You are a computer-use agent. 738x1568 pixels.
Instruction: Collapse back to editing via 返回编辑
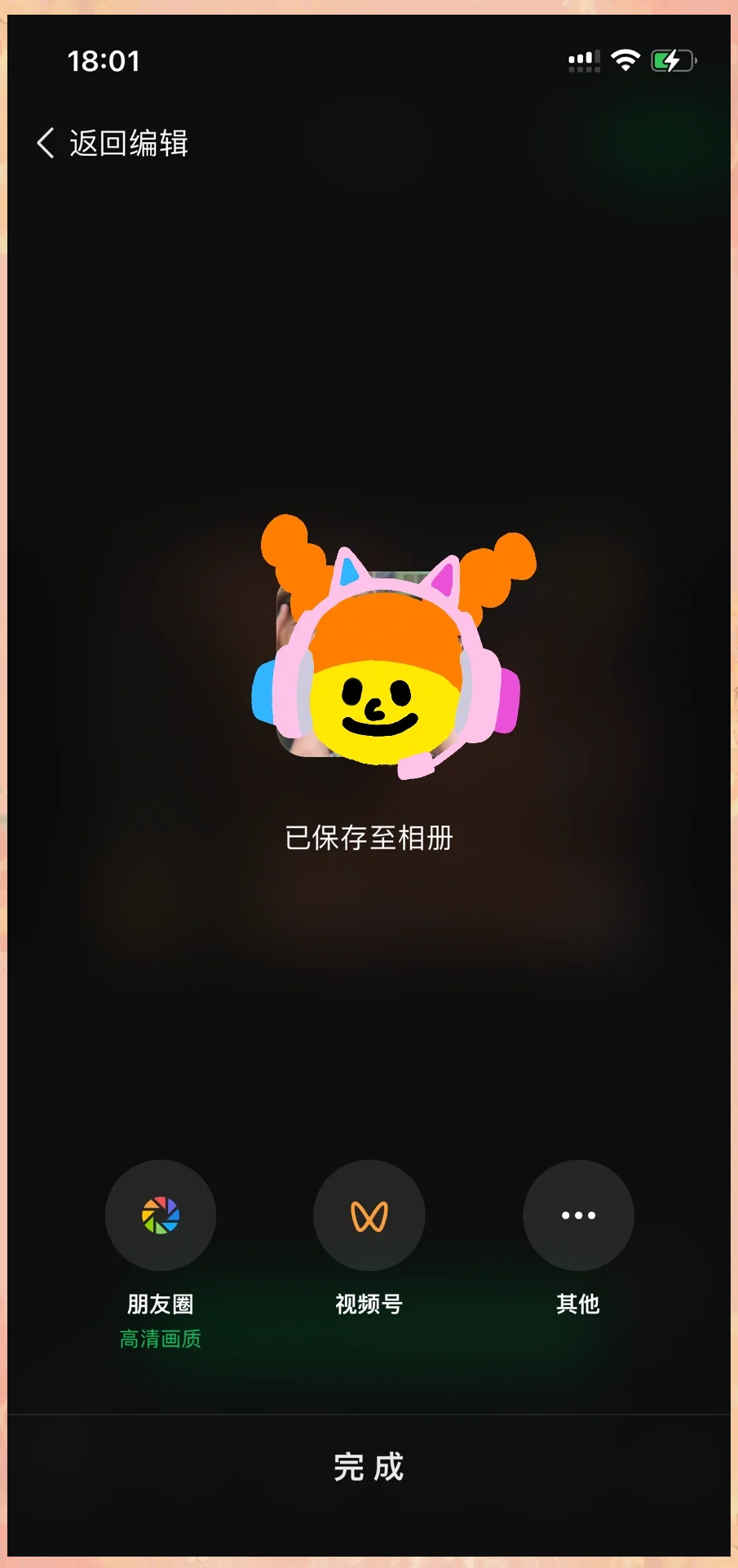128,142
